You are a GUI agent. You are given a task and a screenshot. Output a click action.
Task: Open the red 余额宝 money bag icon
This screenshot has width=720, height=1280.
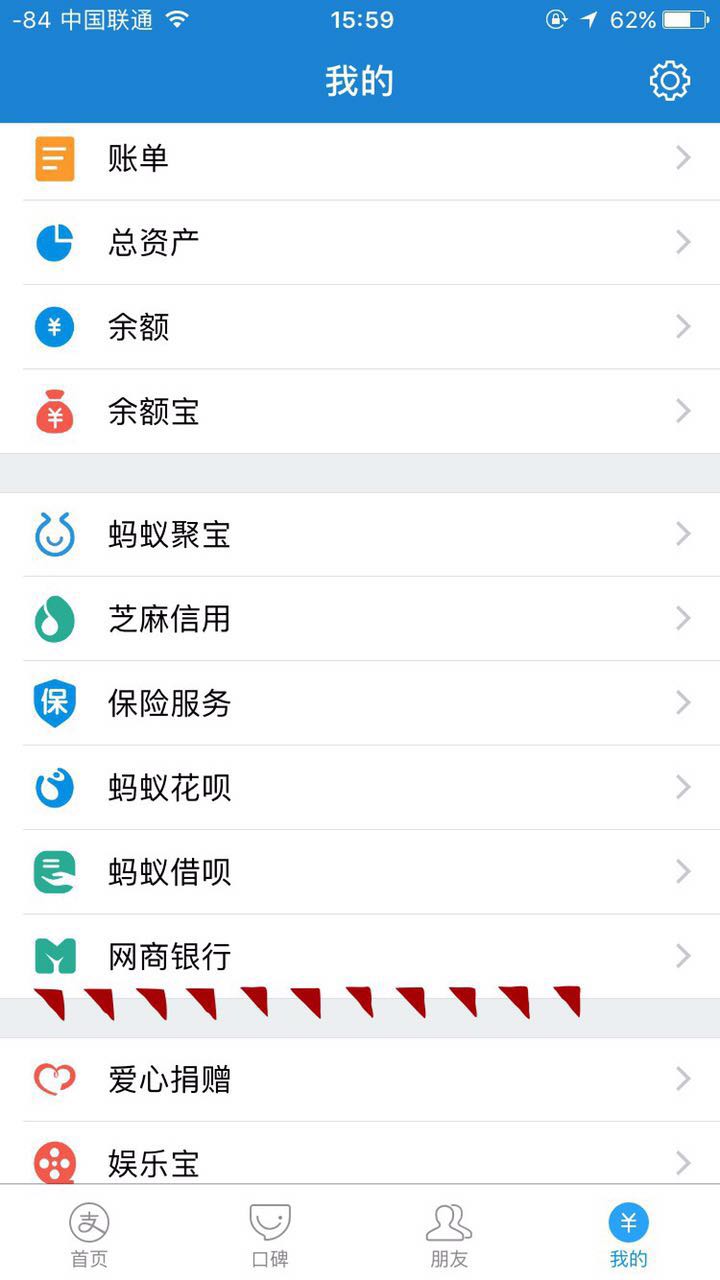pyautogui.click(x=54, y=411)
